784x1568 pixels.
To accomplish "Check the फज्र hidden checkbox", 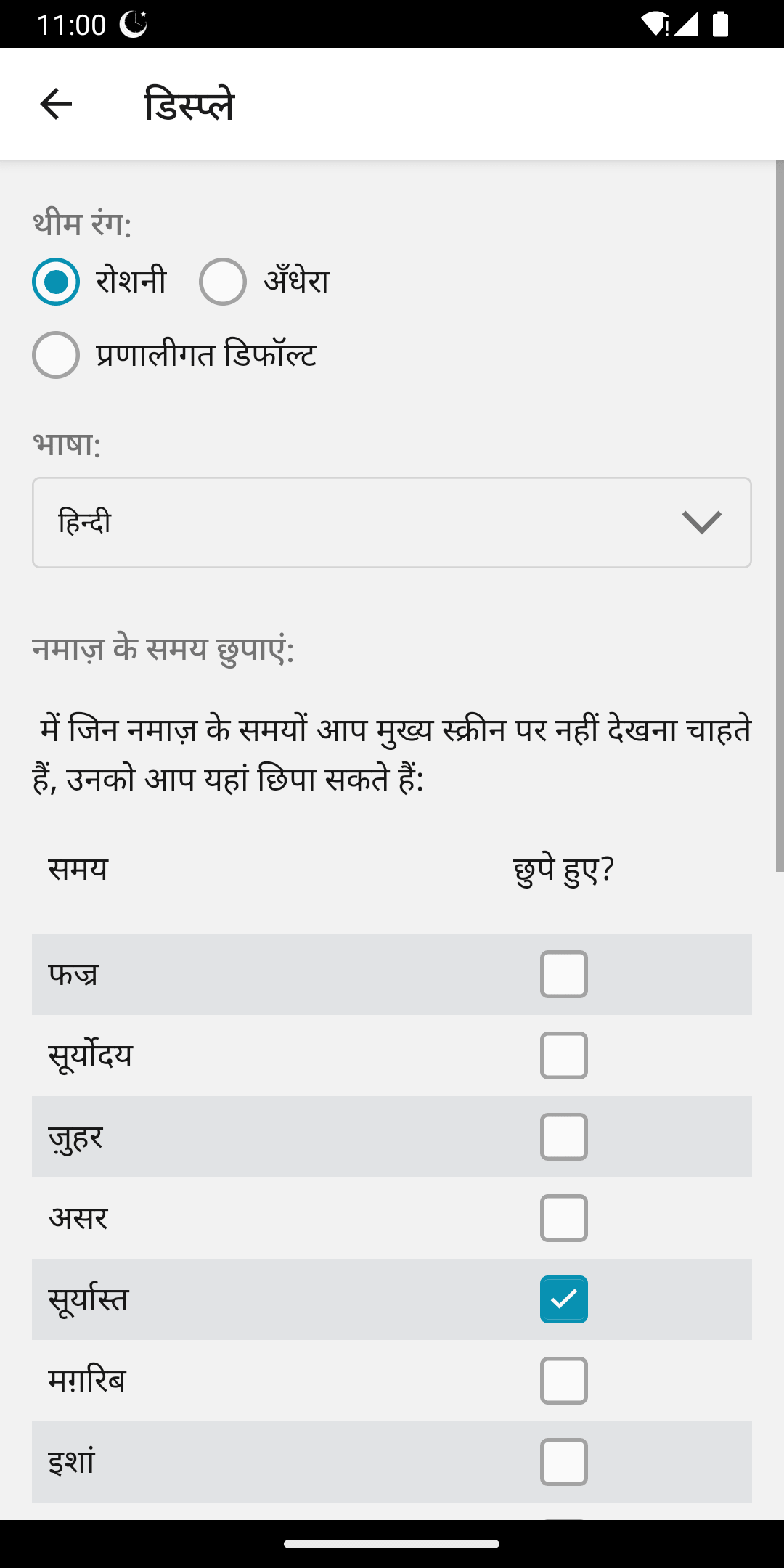I will [x=563, y=974].
